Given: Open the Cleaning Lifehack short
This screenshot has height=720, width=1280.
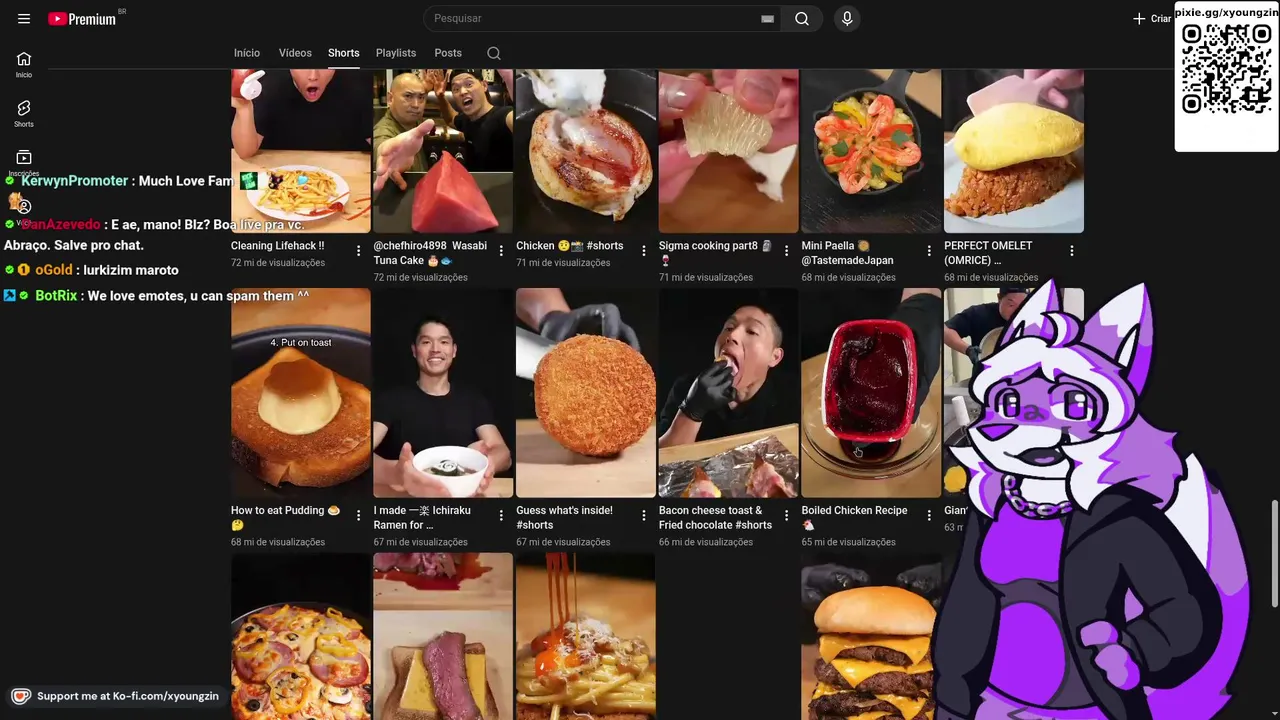Looking at the screenshot, I should [x=301, y=150].
